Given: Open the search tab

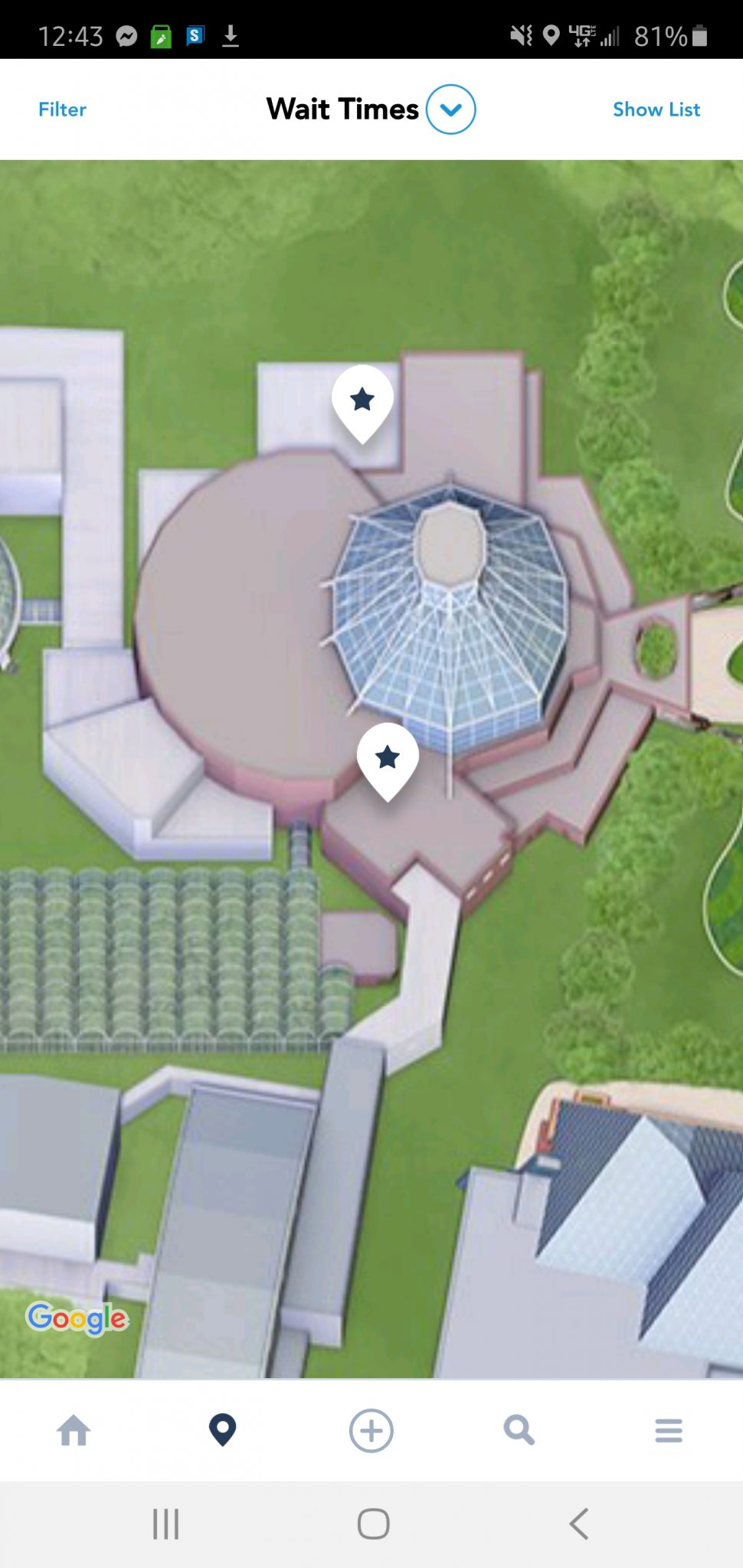Looking at the screenshot, I should [x=519, y=1429].
